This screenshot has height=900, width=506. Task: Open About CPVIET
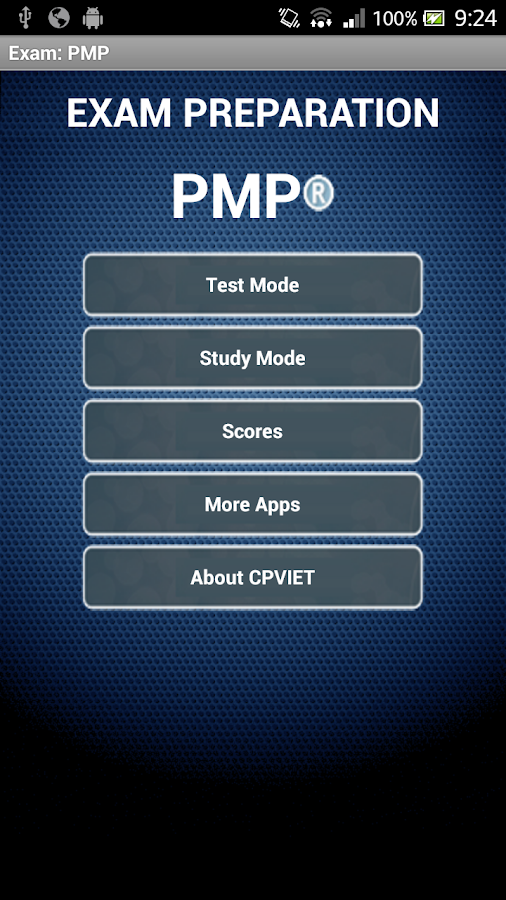(x=252, y=577)
